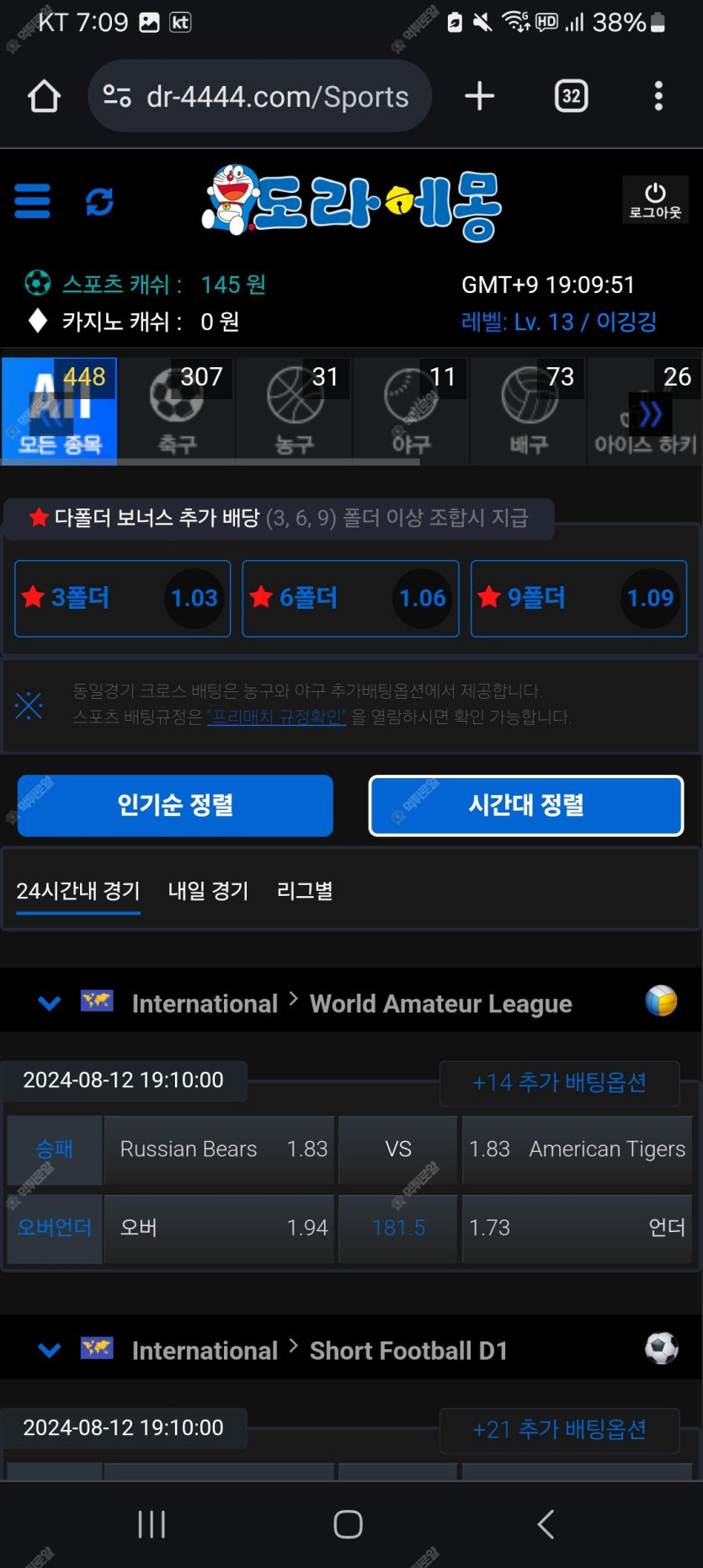Select the 축구 soccer category
703x1568 pixels.
click(x=177, y=411)
